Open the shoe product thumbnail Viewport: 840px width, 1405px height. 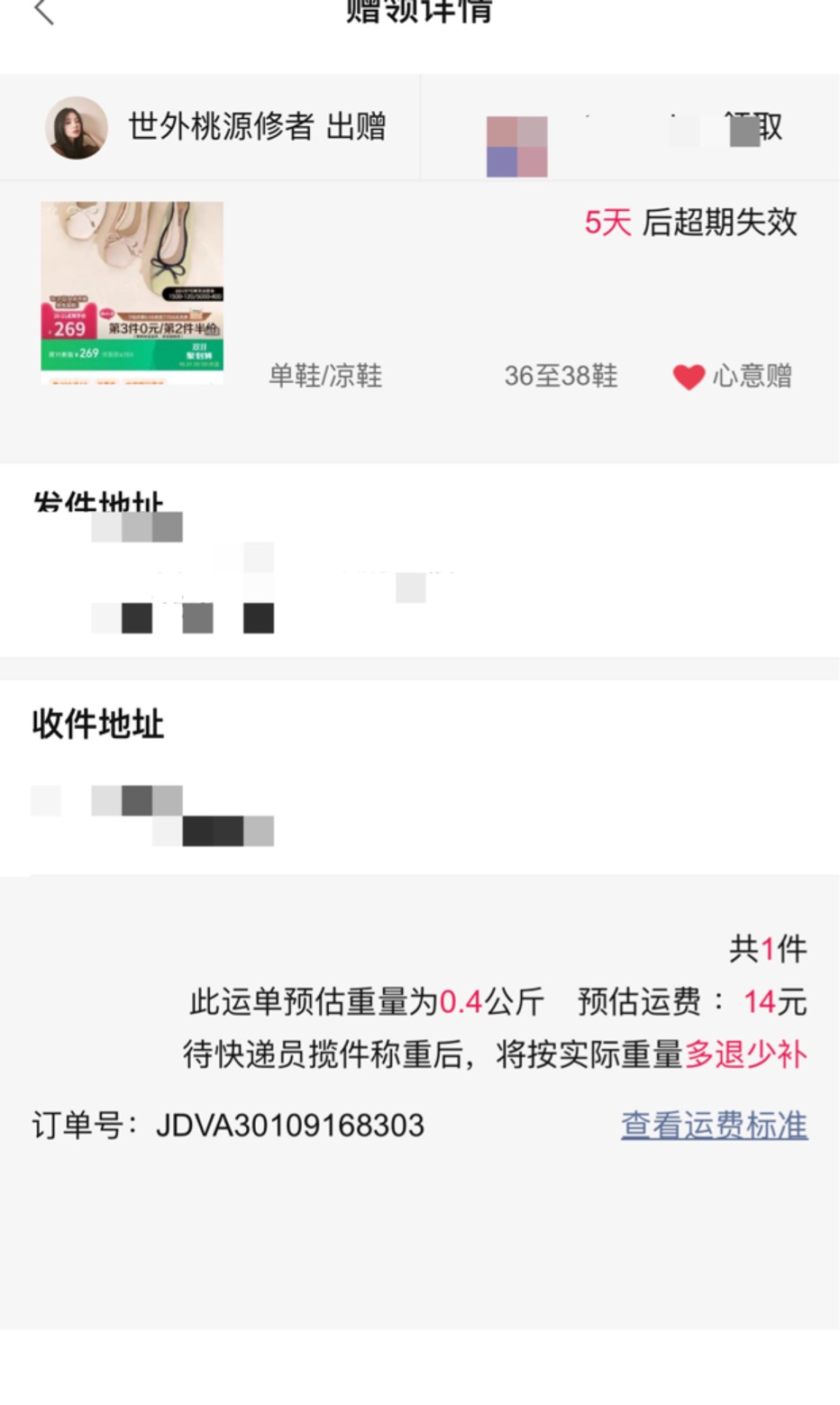pyautogui.click(x=132, y=293)
